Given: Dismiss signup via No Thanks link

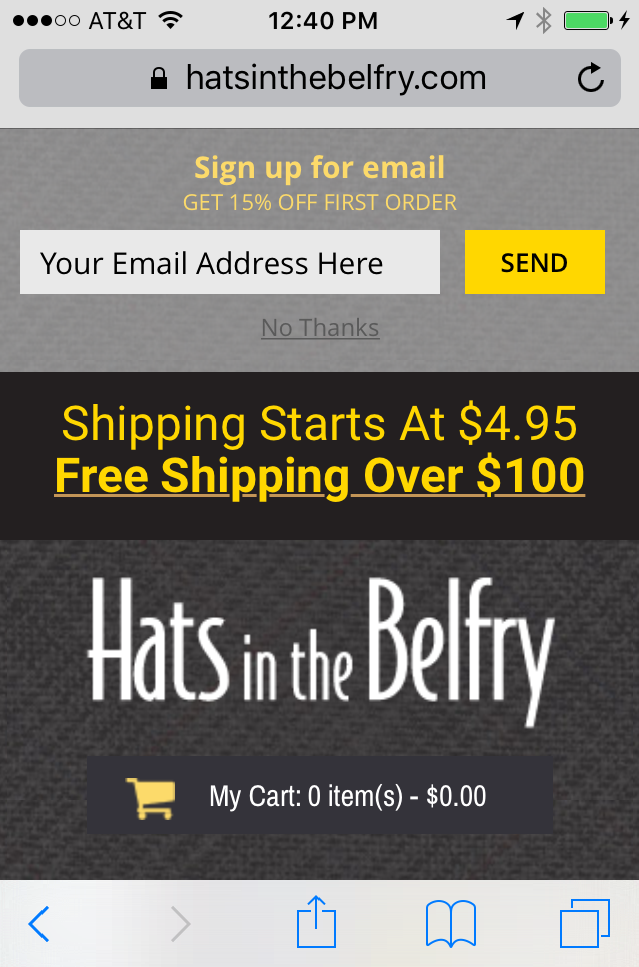Looking at the screenshot, I should 320,328.
